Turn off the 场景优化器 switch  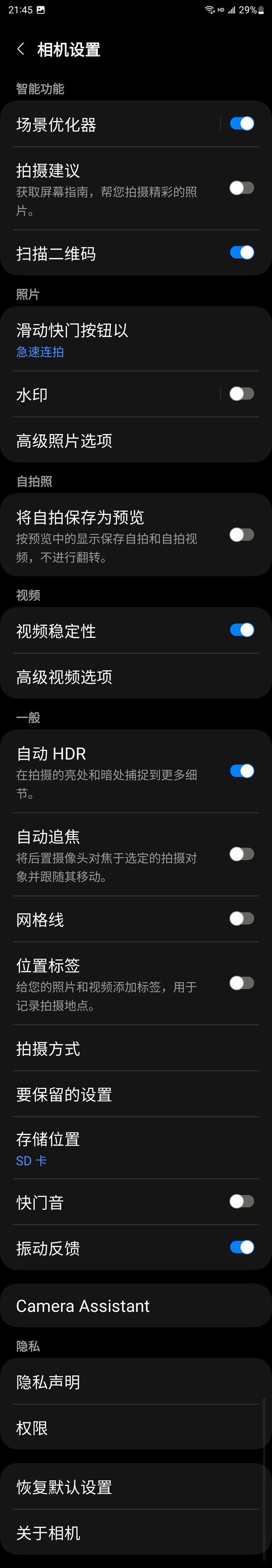(x=241, y=123)
